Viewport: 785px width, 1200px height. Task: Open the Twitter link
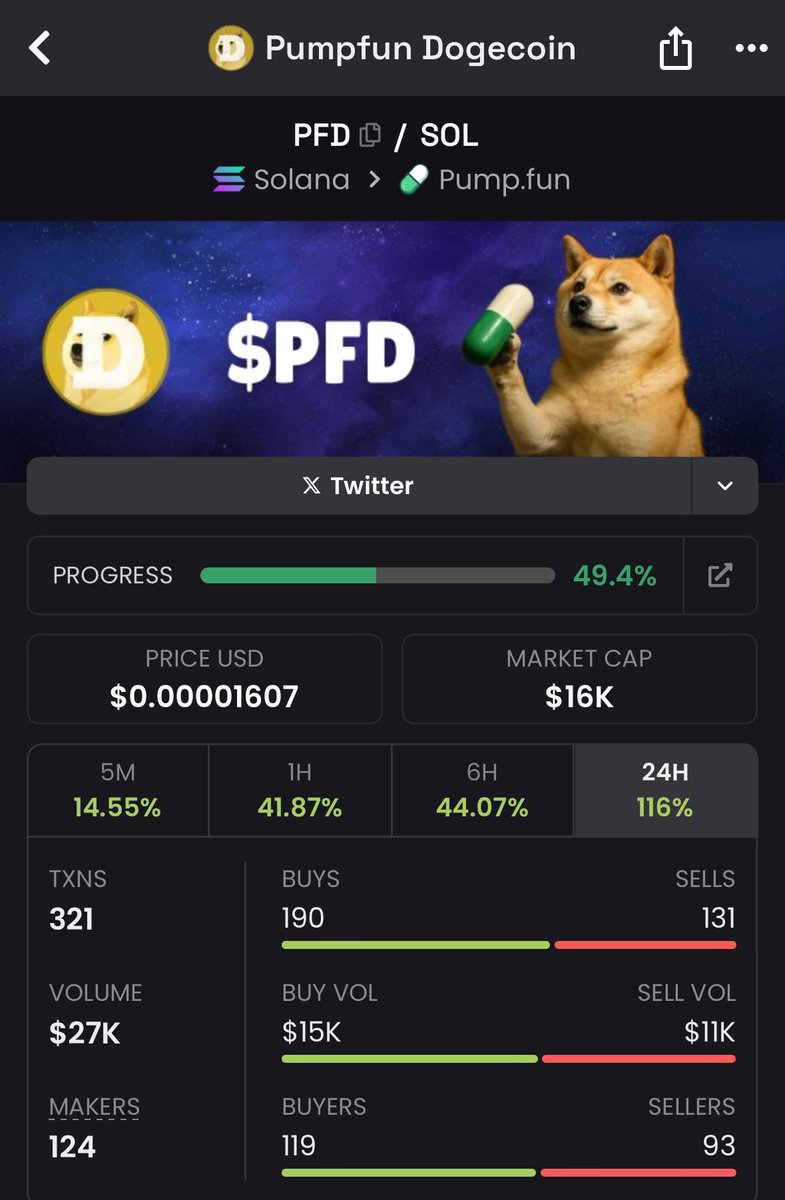358,486
